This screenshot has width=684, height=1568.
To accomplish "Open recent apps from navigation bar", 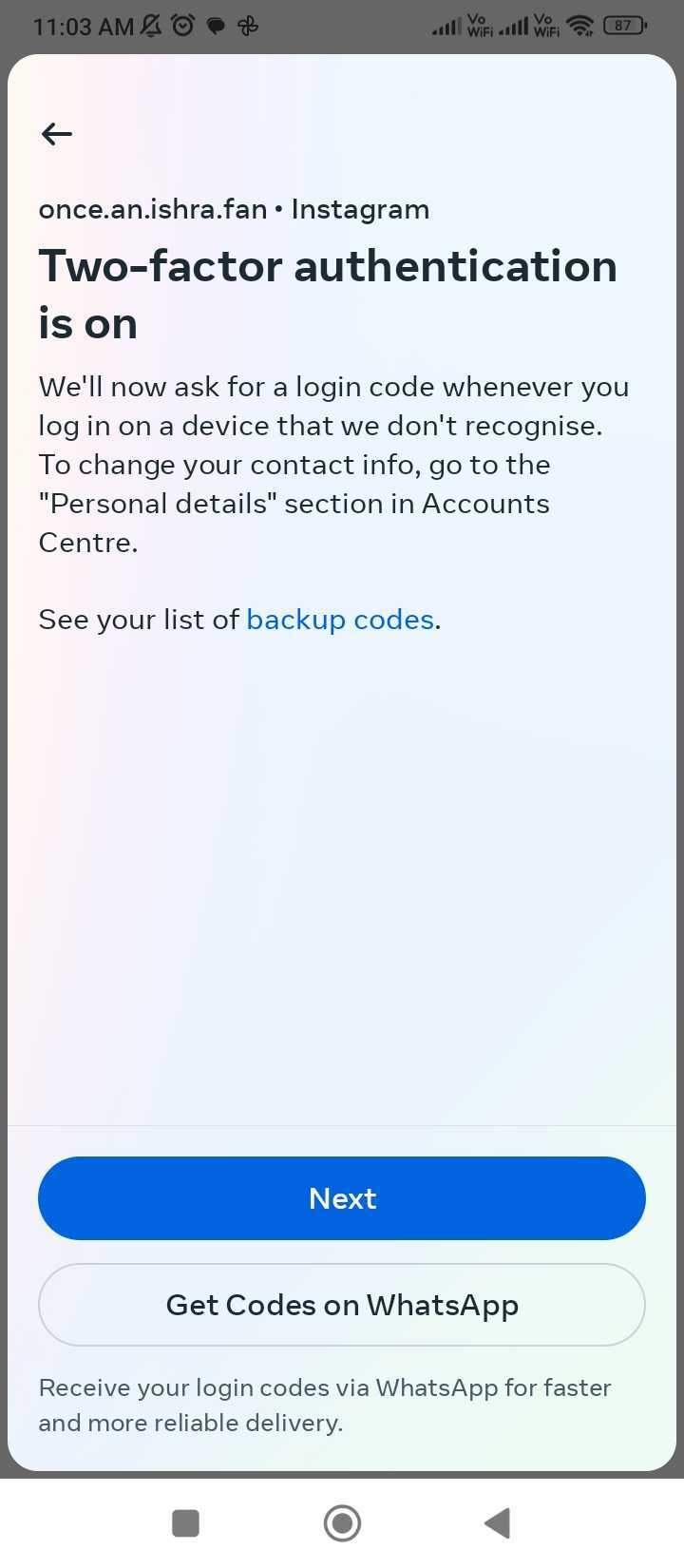I will coord(185,1523).
